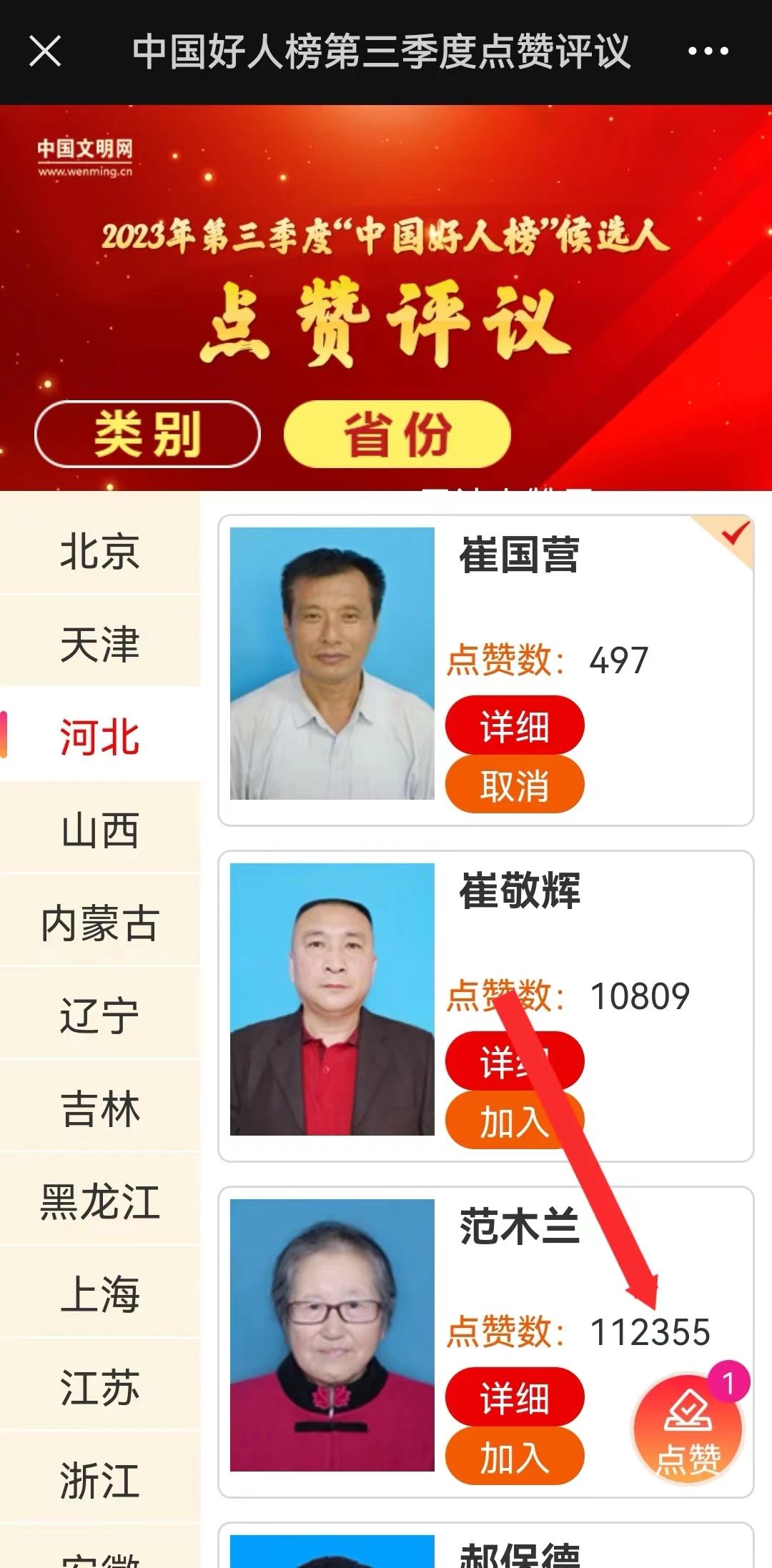
Task: Select 上海 in the province list
Action: (x=100, y=1295)
